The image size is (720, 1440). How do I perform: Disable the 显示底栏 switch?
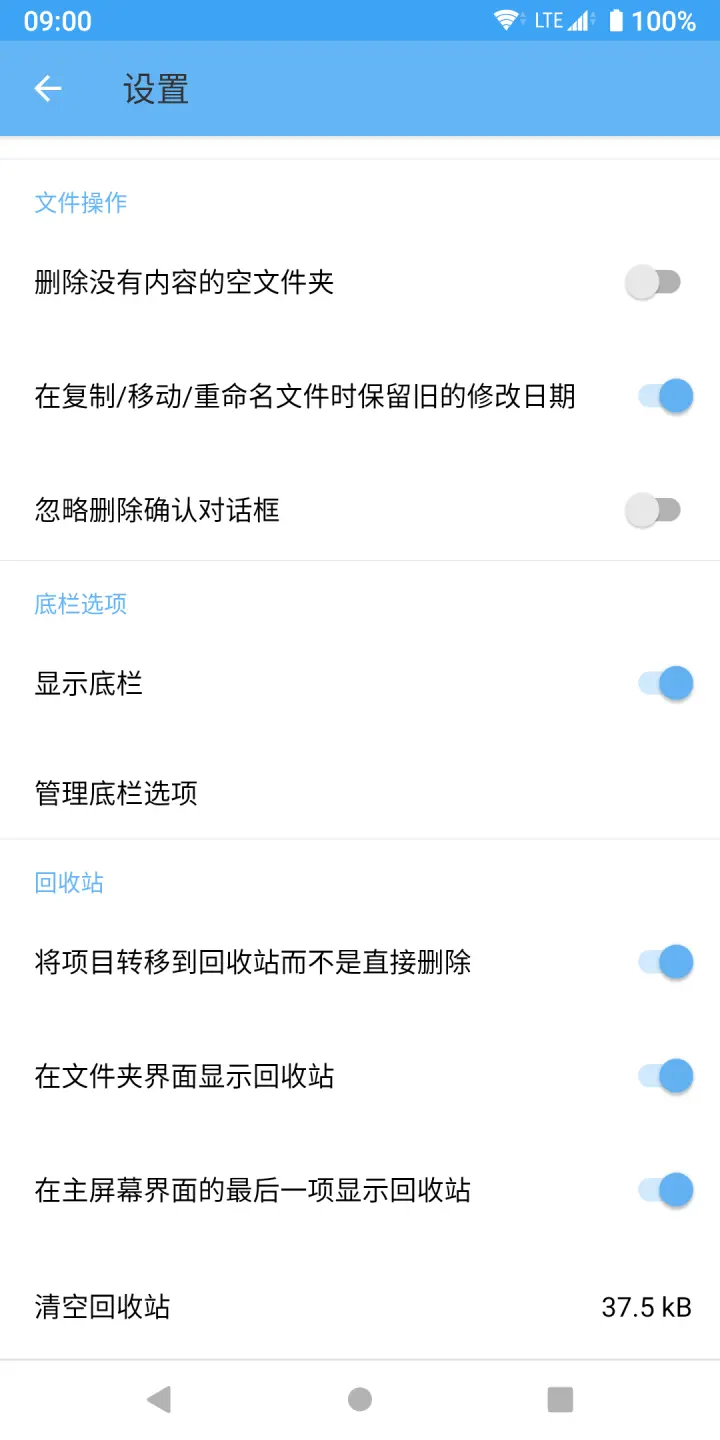click(x=665, y=684)
